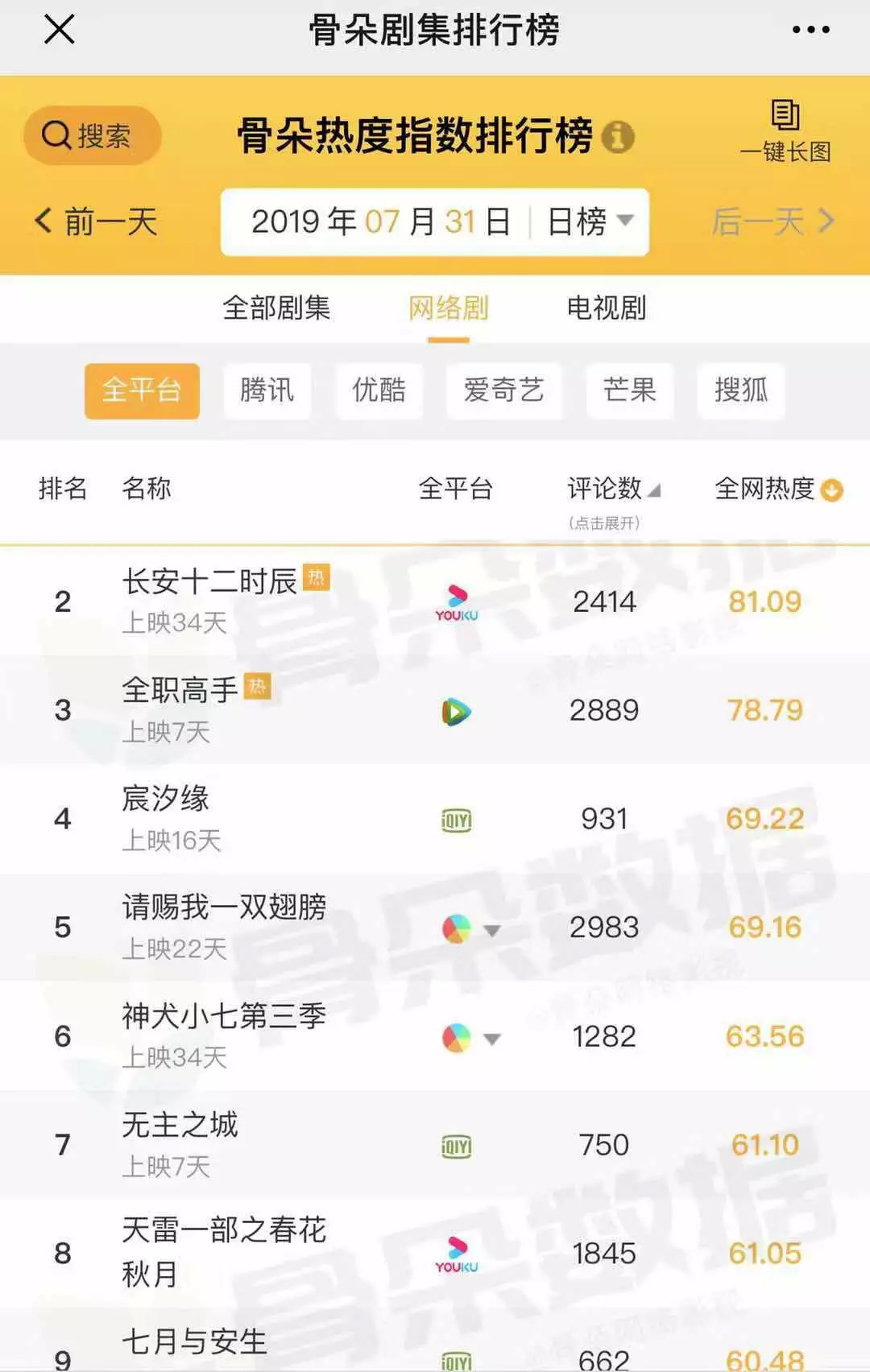The height and width of the screenshot is (1372, 870).
Task: Filter by 芒果 platform
Action: click(629, 391)
